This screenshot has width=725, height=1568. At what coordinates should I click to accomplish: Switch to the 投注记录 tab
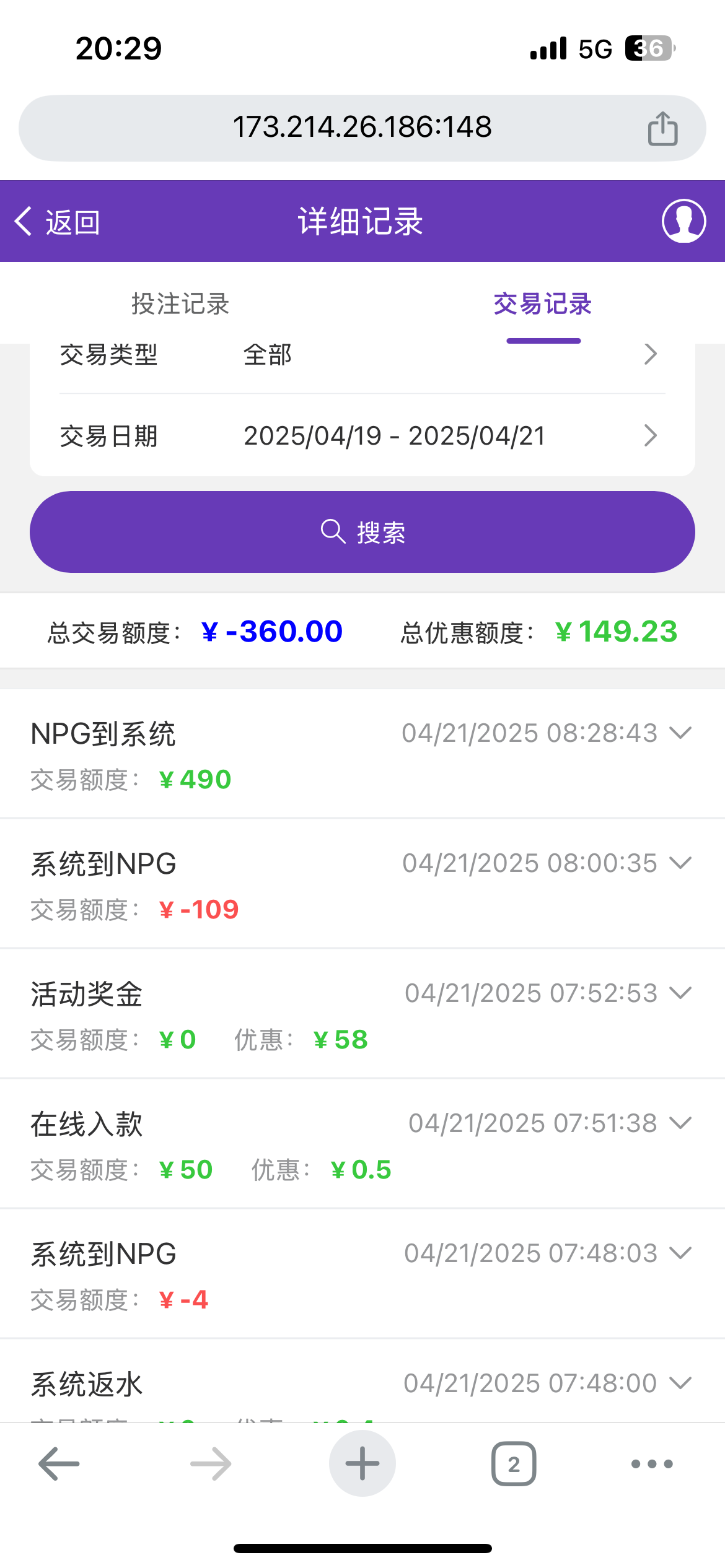pos(180,304)
